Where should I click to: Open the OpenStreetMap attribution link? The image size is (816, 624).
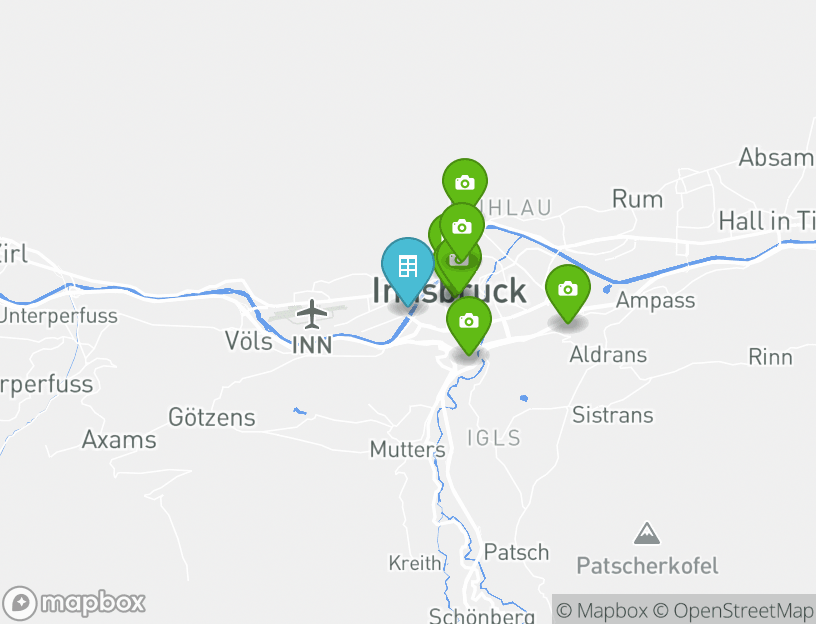(x=733, y=610)
